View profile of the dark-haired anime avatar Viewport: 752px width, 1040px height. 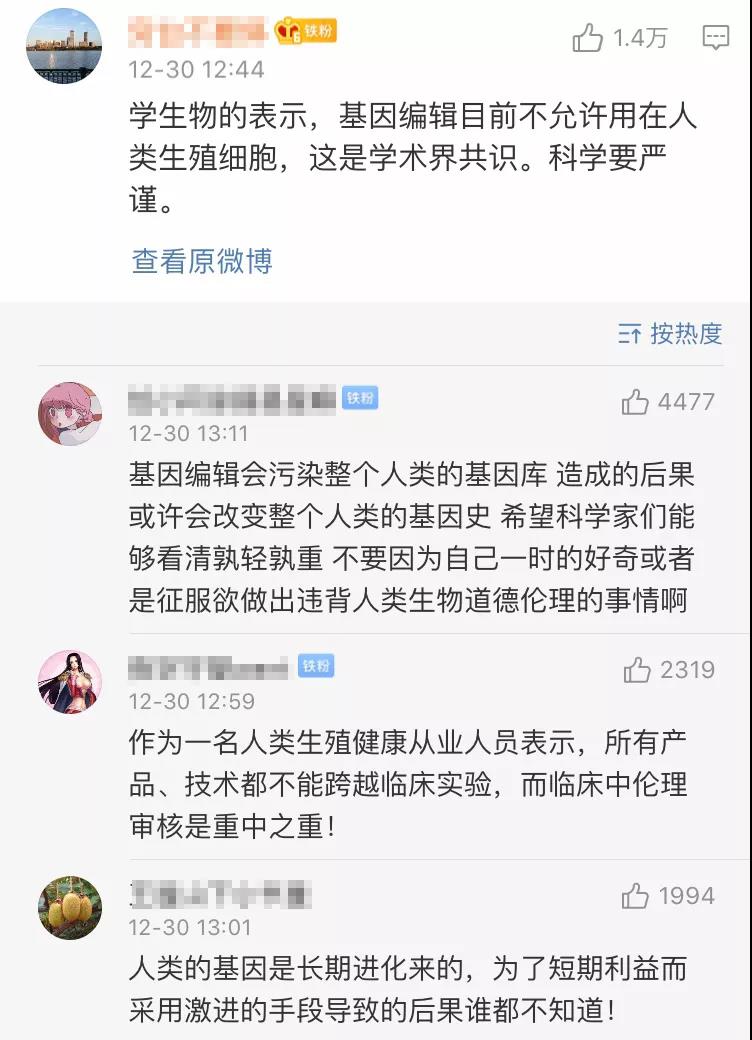click(x=70, y=681)
